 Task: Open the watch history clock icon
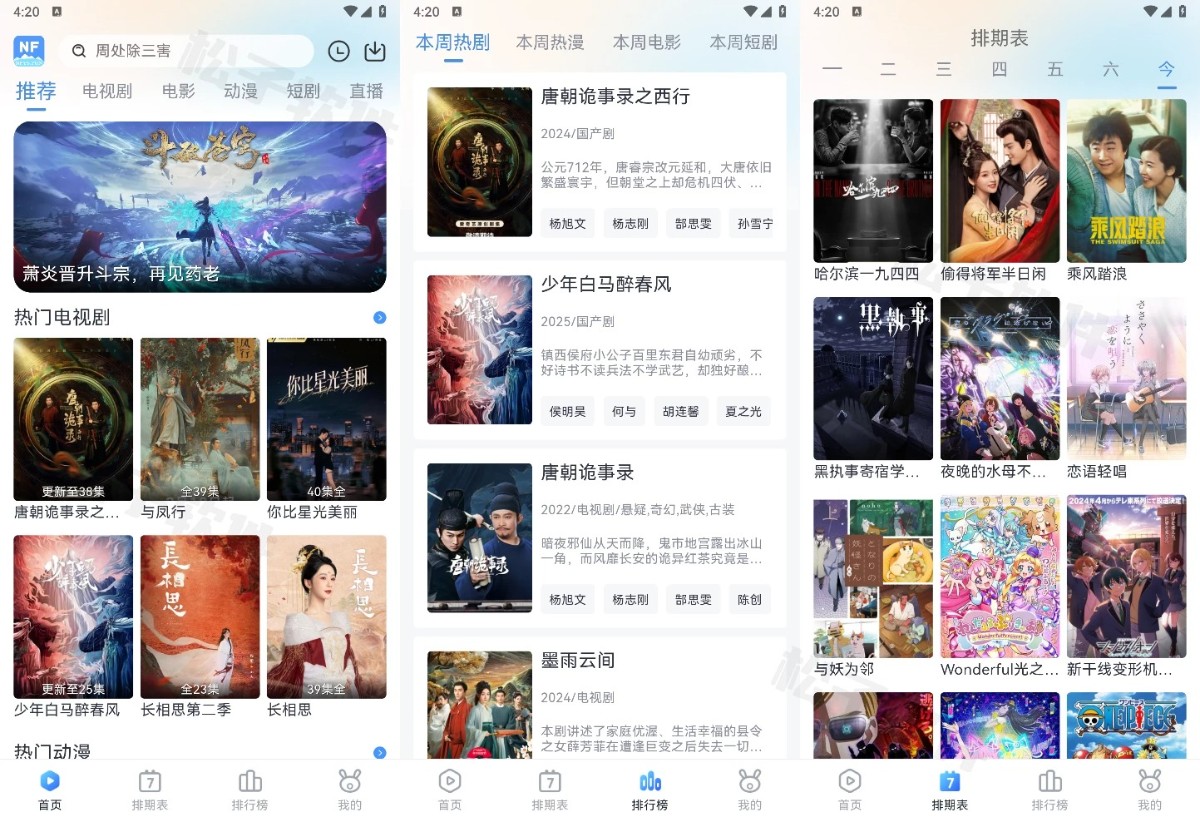point(339,51)
